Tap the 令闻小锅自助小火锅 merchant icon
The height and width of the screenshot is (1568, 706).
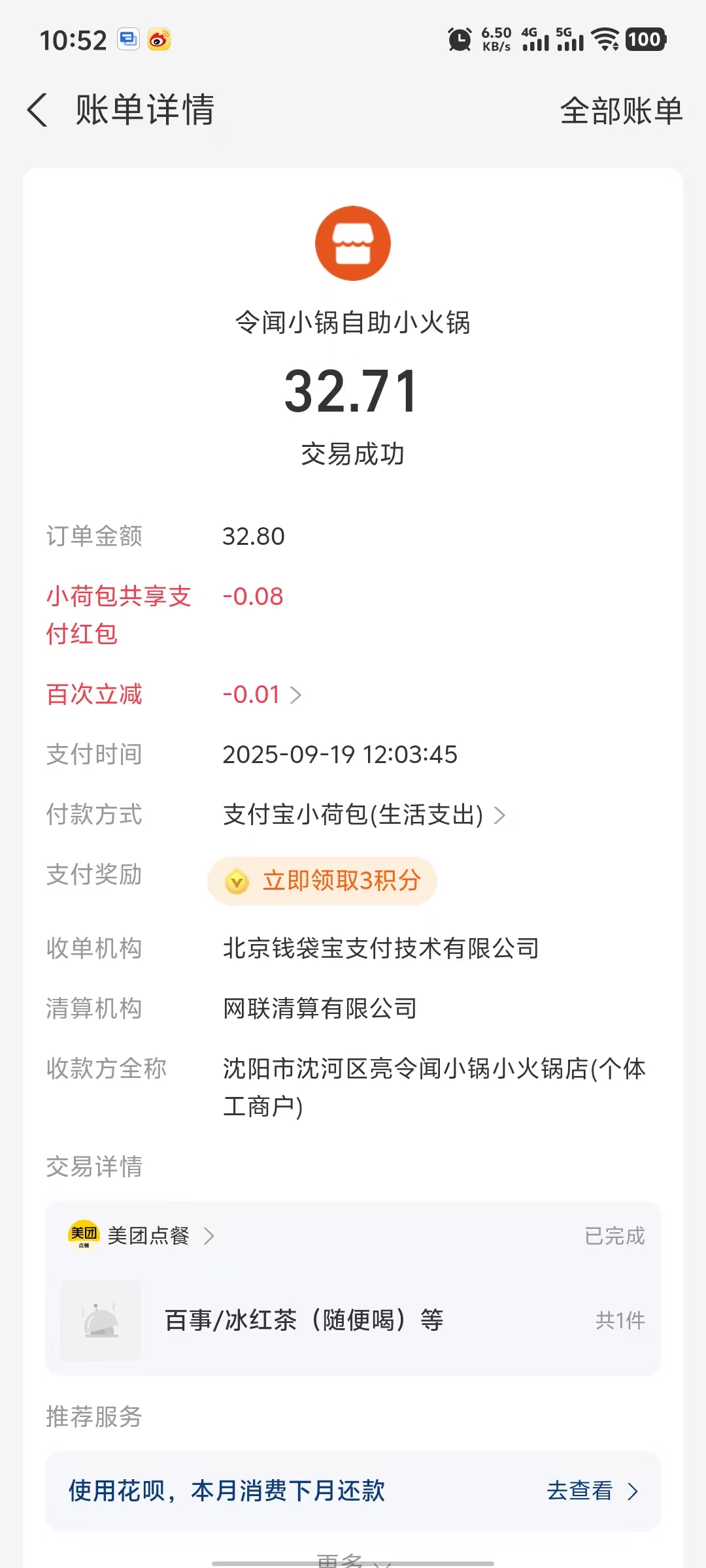pyautogui.click(x=353, y=244)
